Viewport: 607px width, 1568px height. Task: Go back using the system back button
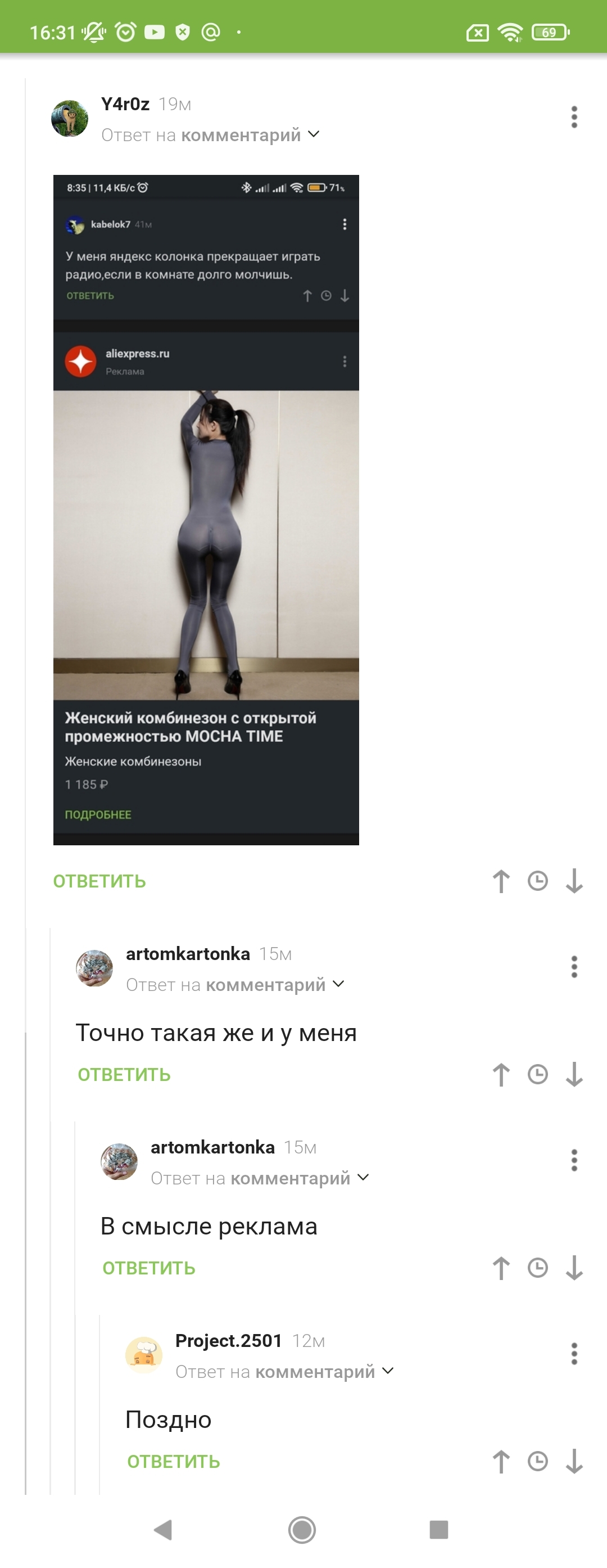click(x=163, y=1530)
